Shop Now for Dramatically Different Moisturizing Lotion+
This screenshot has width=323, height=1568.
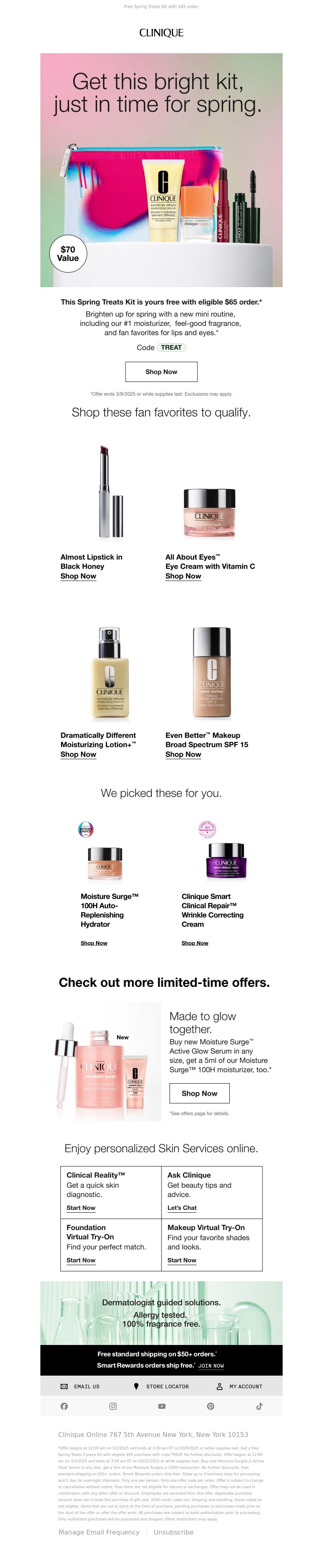[x=78, y=754]
